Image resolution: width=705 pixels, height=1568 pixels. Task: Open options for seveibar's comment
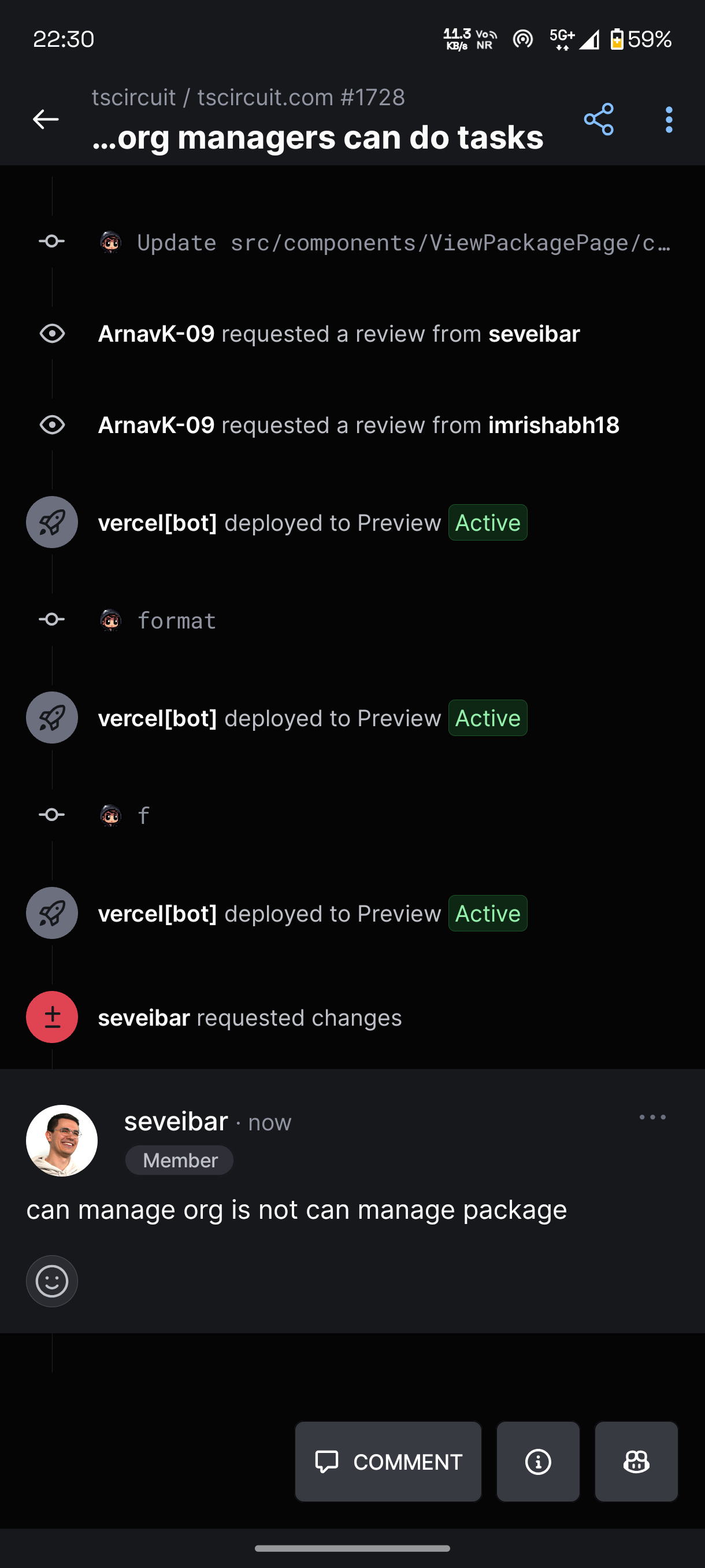(x=652, y=1117)
